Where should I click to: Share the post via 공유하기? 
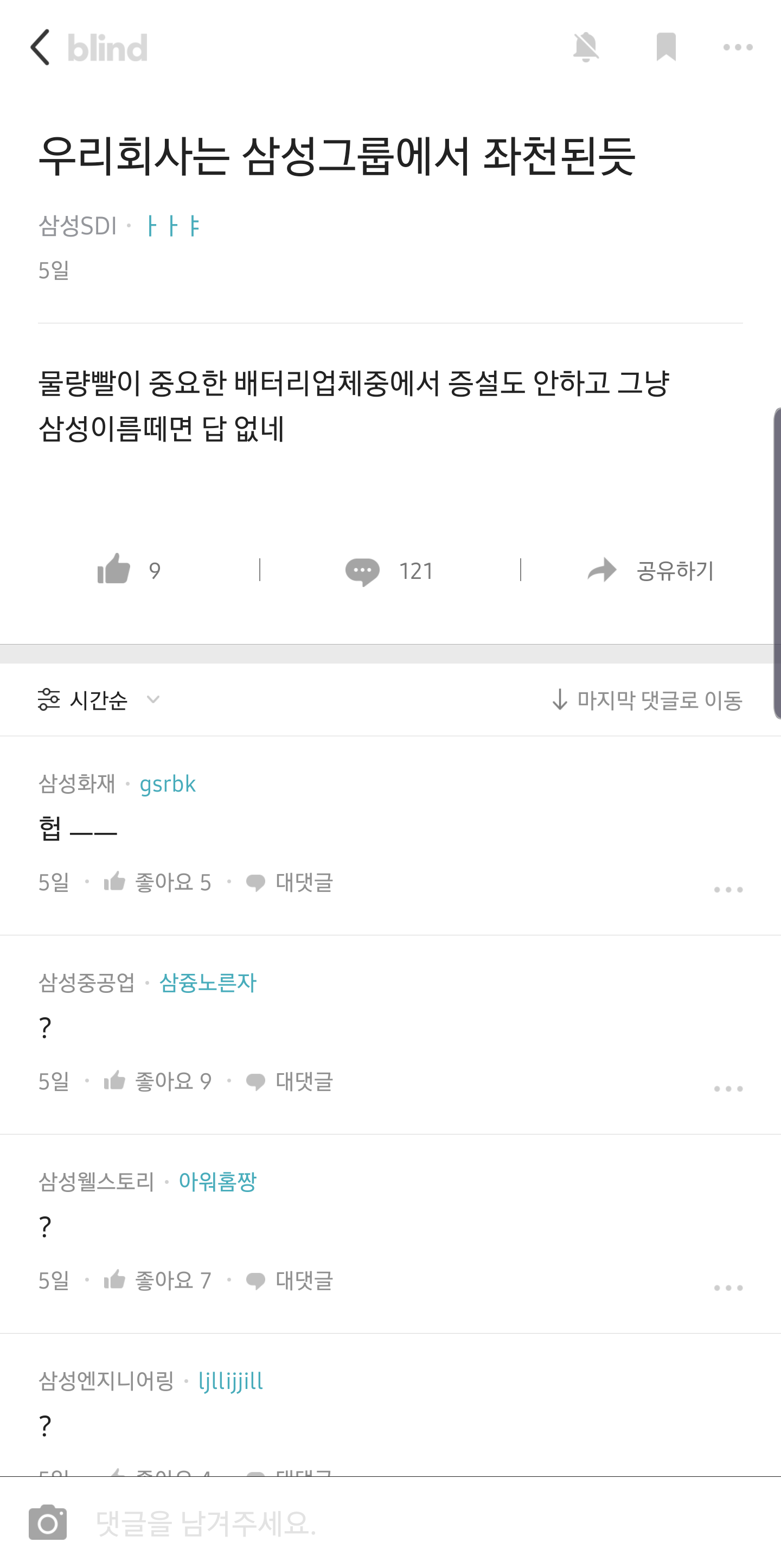coord(650,570)
